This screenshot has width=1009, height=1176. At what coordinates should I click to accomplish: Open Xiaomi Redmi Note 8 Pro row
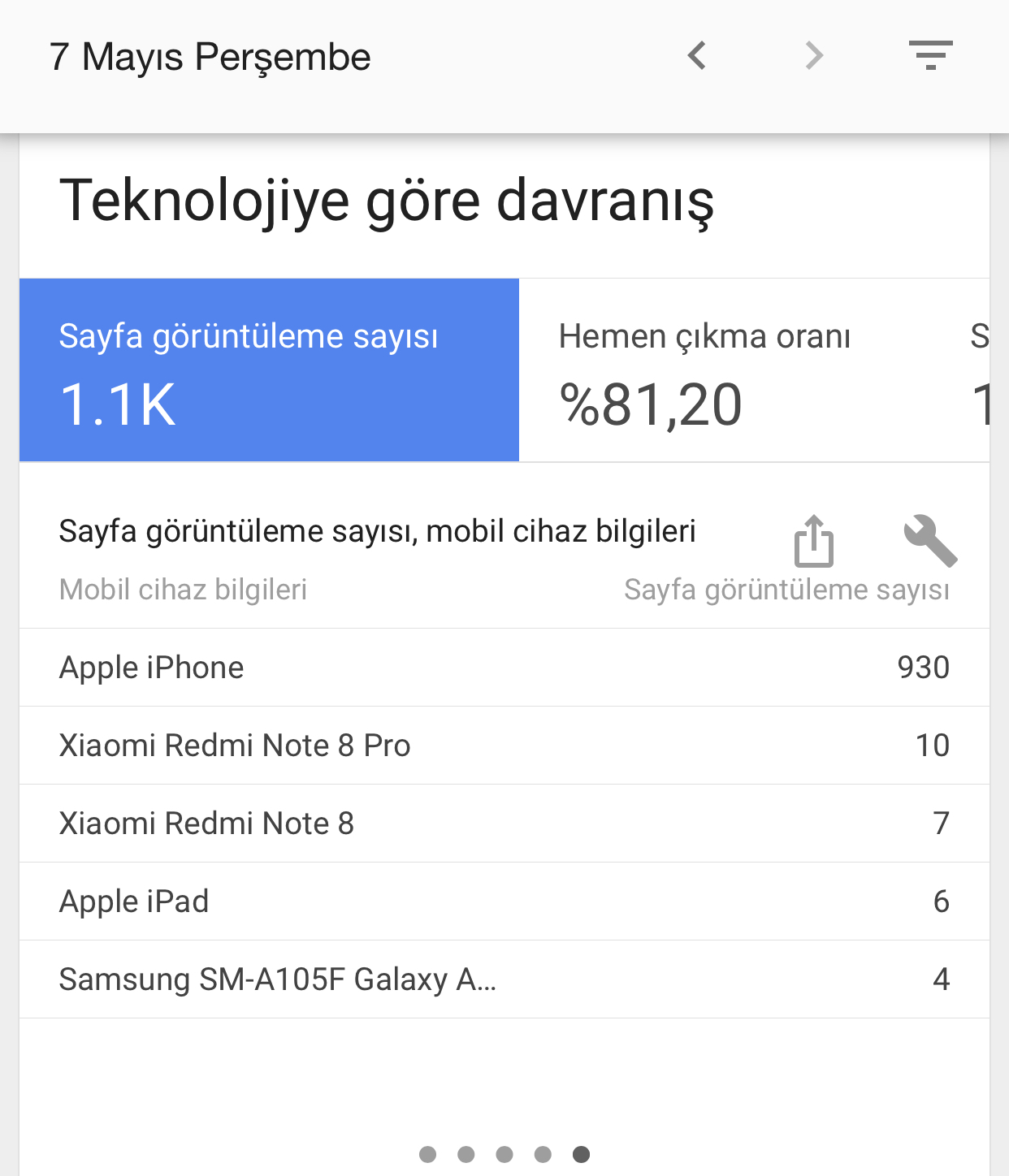505,746
